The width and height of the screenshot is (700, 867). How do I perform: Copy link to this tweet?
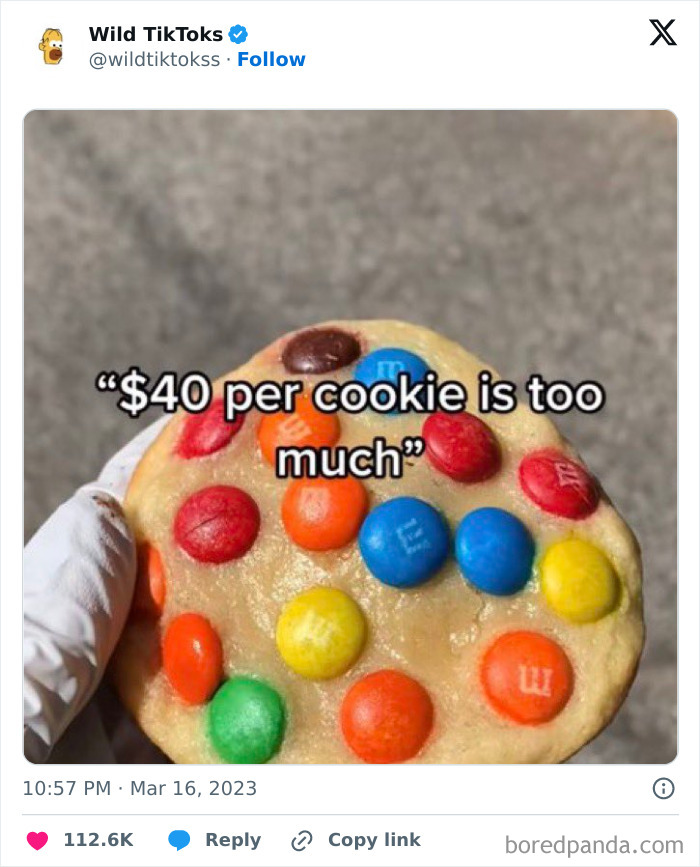coord(356,840)
